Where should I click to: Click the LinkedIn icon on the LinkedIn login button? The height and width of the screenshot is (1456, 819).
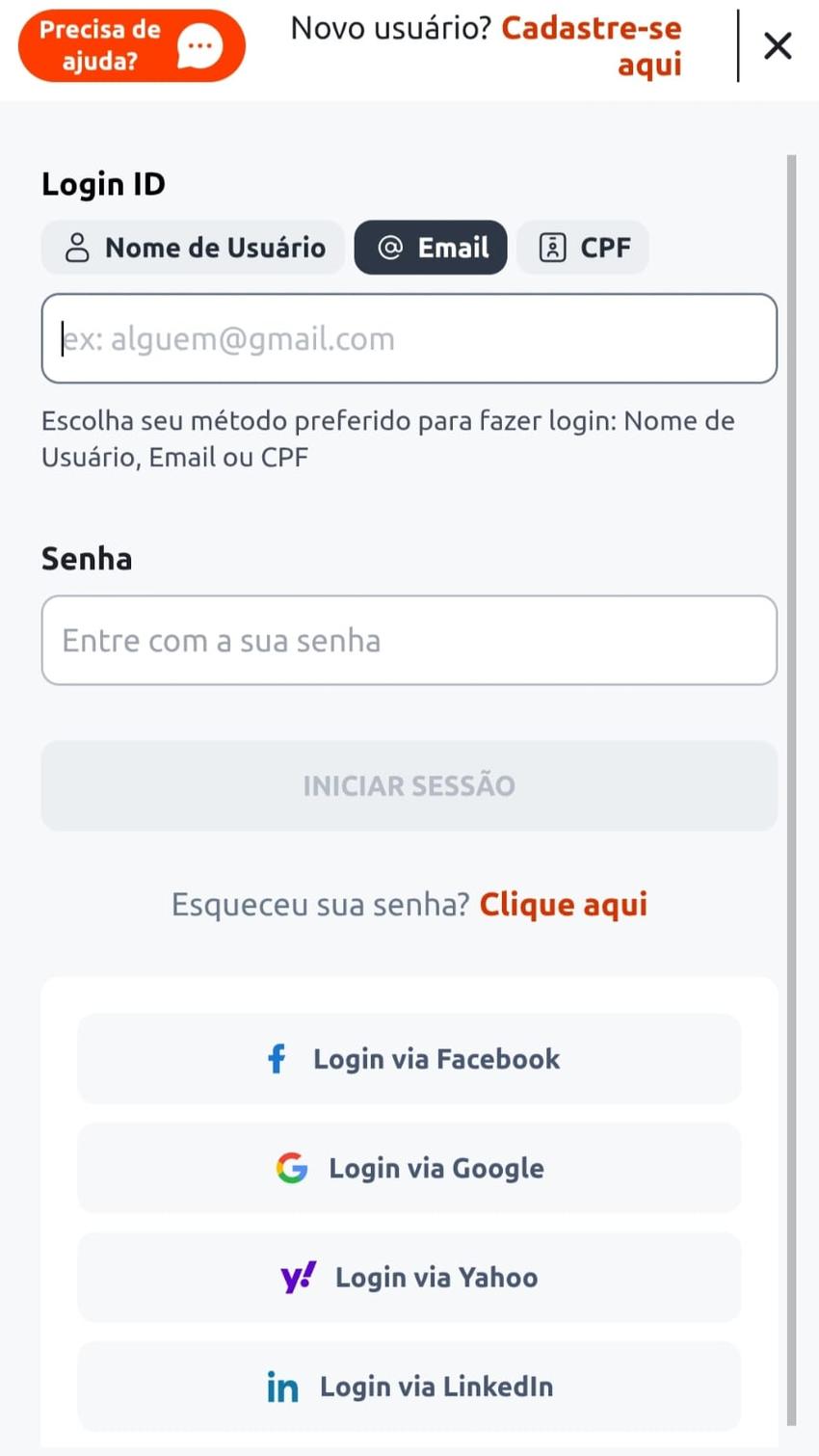281,1387
